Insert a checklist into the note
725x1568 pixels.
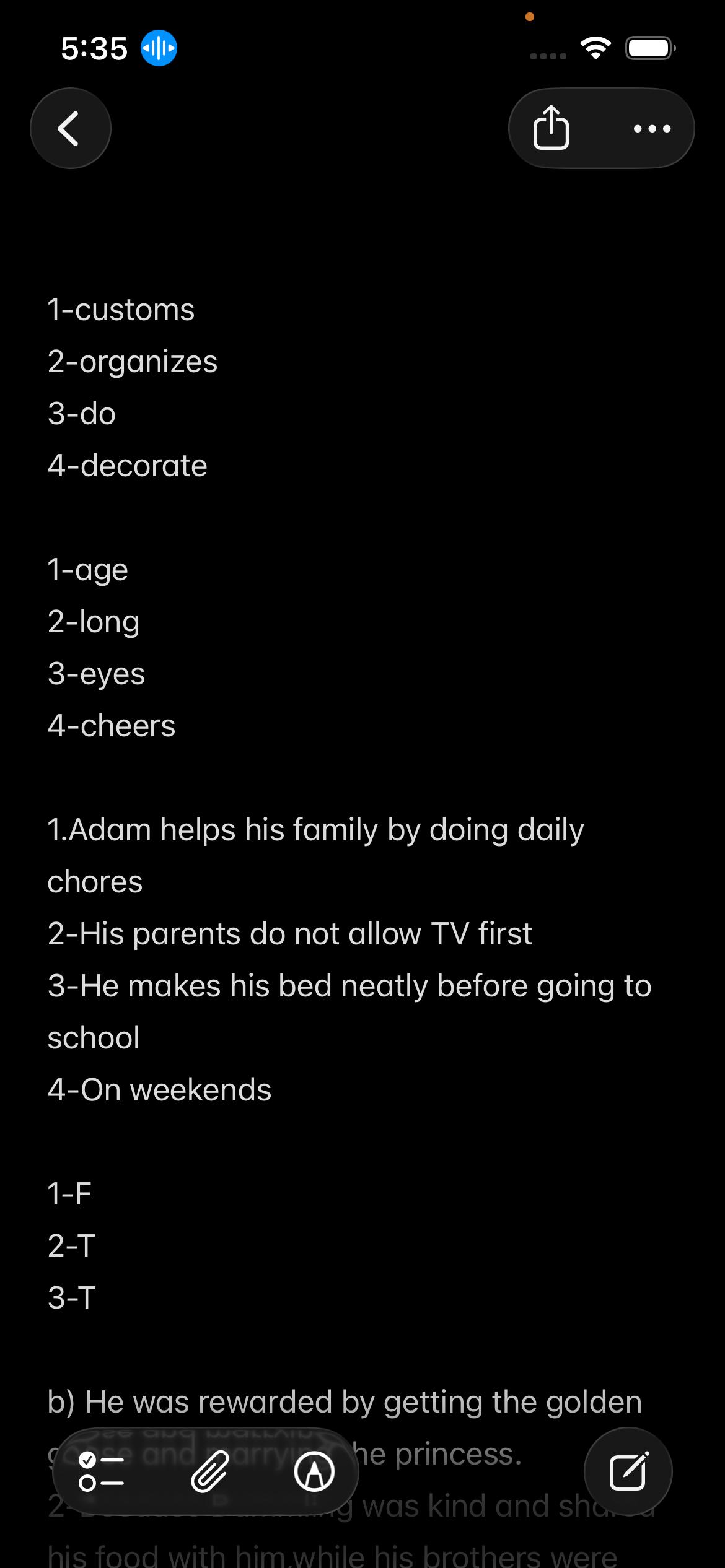coord(101,1471)
